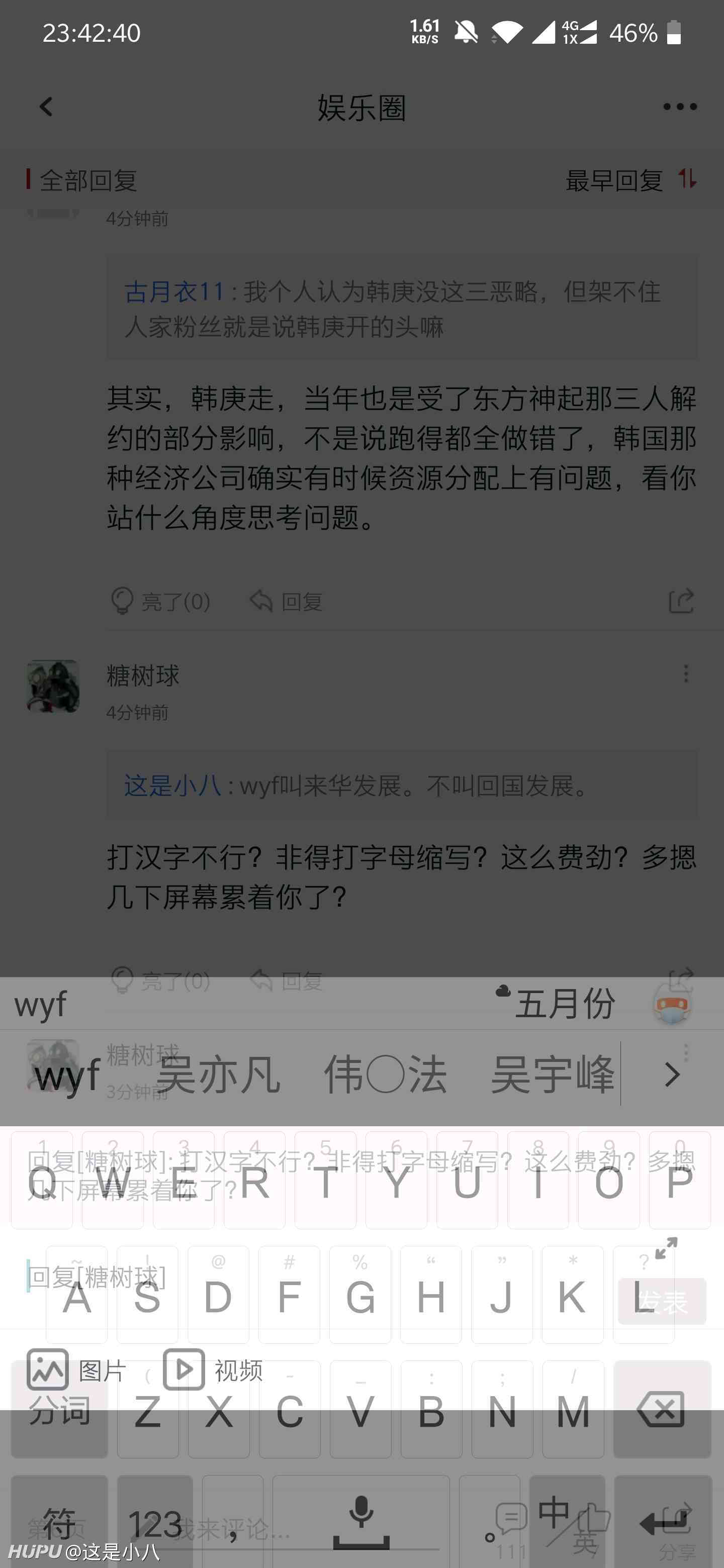Expand the reply editor to full screen
Viewport: 724px width, 1568px height.
[x=666, y=1248]
